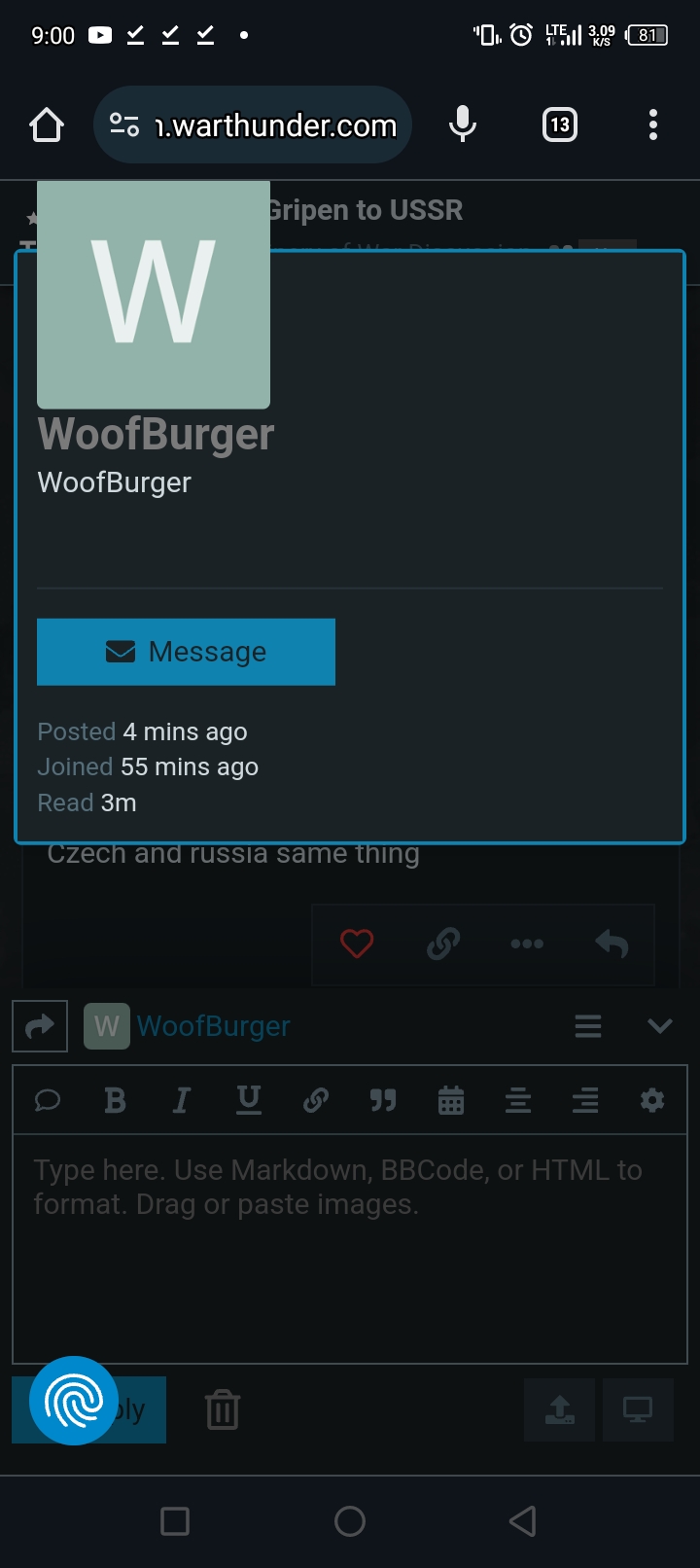
Task: Open the browser overflow menu
Action: click(x=653, y=125)
